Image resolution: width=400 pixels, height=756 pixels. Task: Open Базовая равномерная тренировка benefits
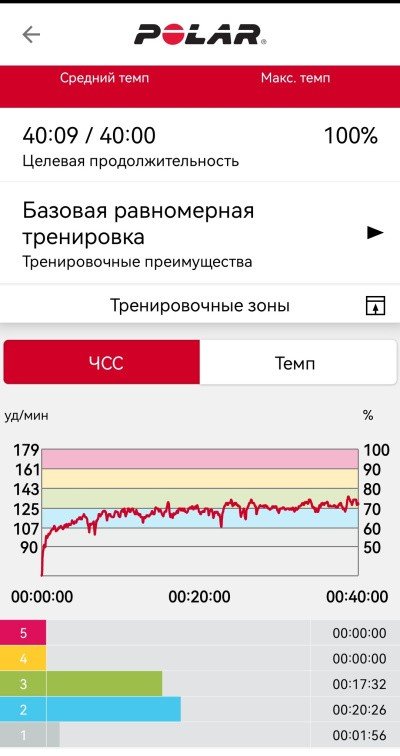click(x=200, y=233)
